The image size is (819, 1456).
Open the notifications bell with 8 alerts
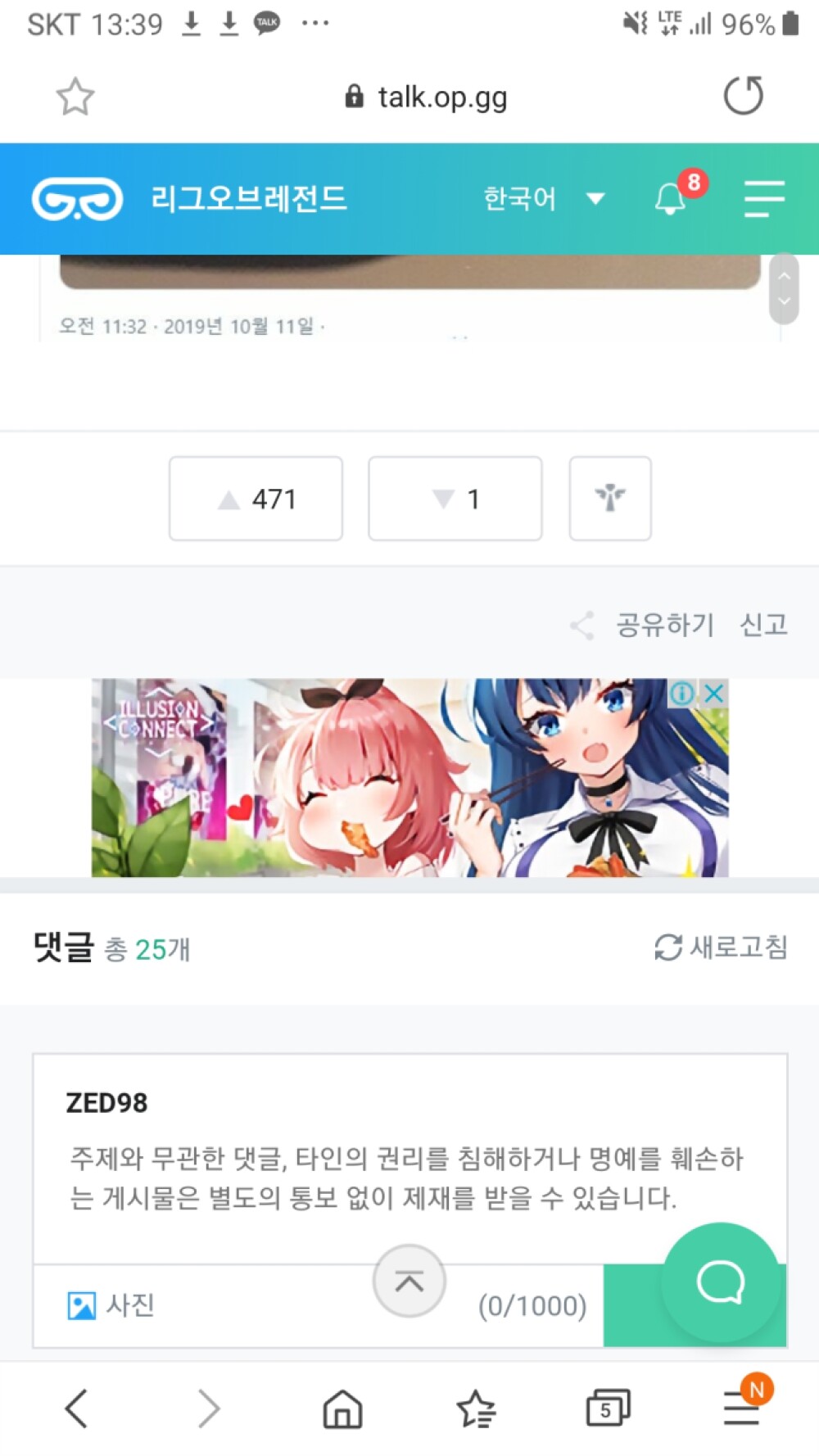pos(672,199)
